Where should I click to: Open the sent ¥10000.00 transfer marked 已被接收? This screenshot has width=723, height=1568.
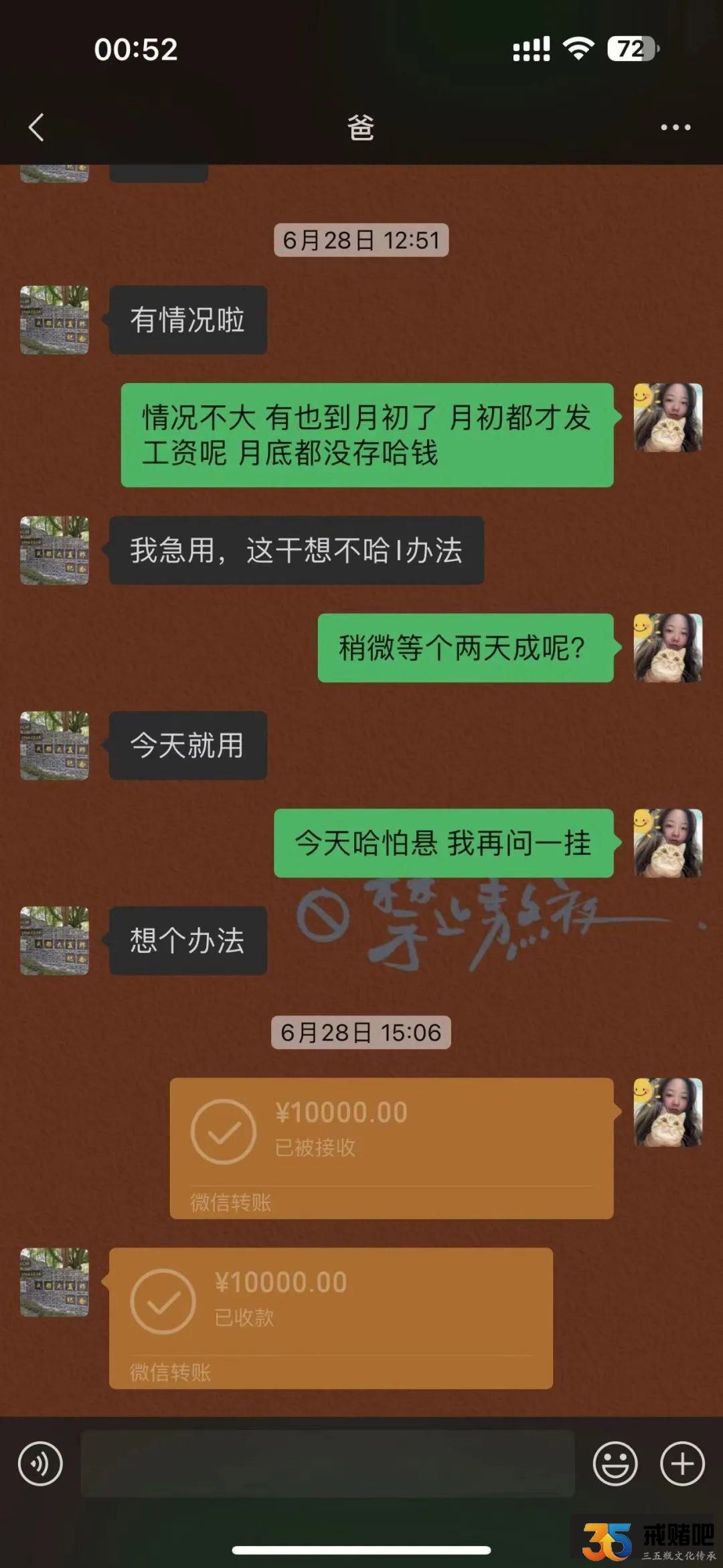391,1147
